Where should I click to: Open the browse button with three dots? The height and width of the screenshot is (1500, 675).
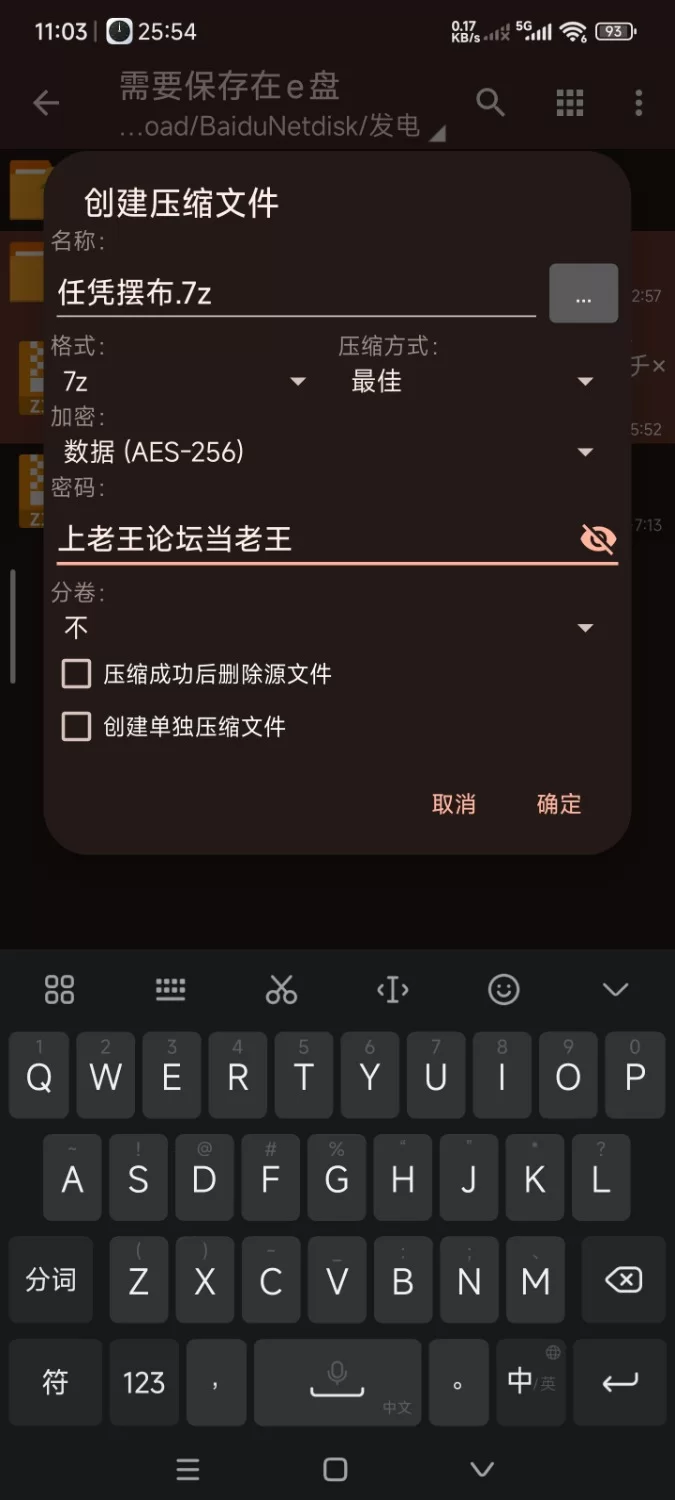[x=584, y=293]
